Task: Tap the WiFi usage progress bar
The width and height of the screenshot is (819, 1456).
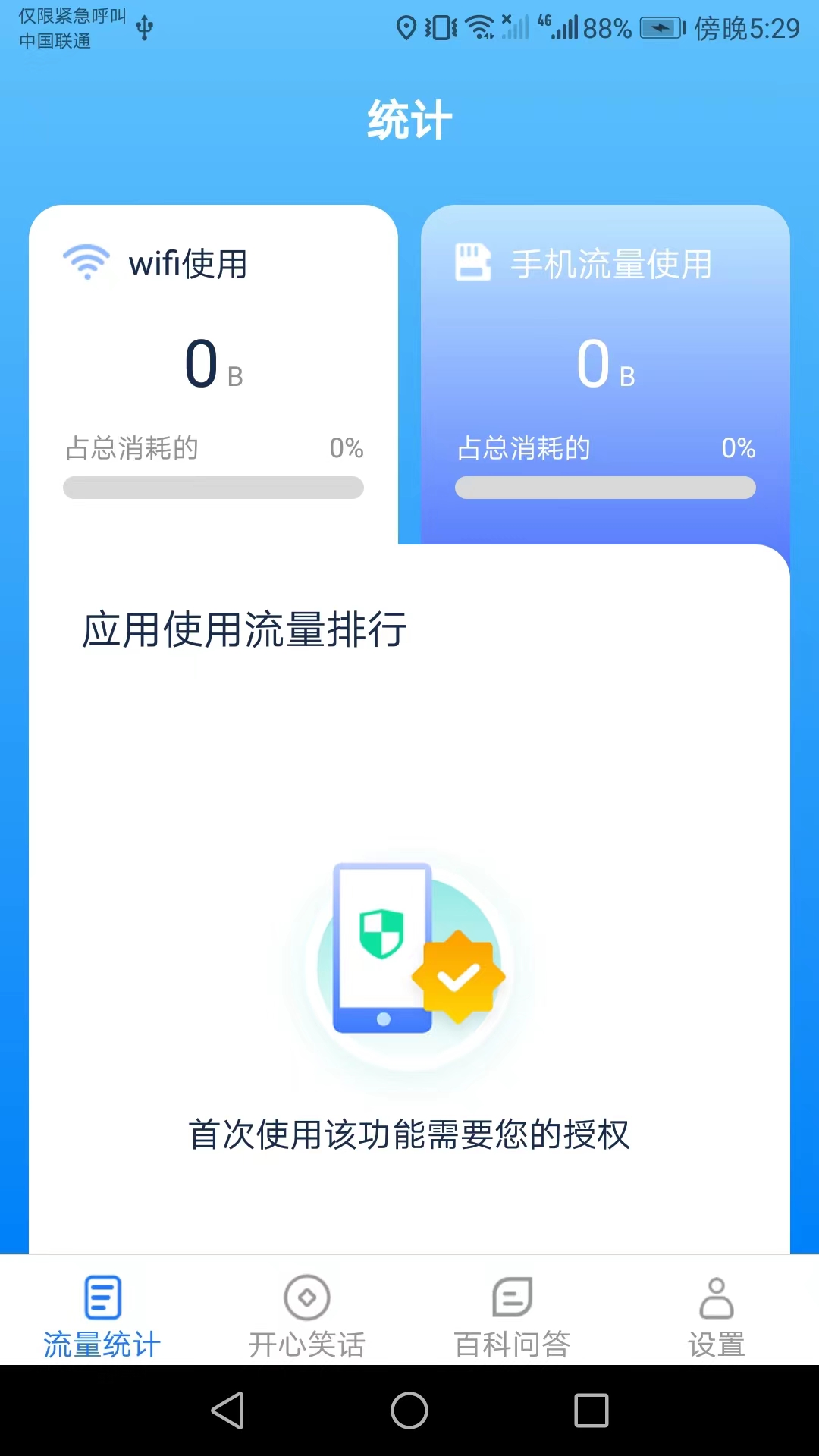Action: 213,488
